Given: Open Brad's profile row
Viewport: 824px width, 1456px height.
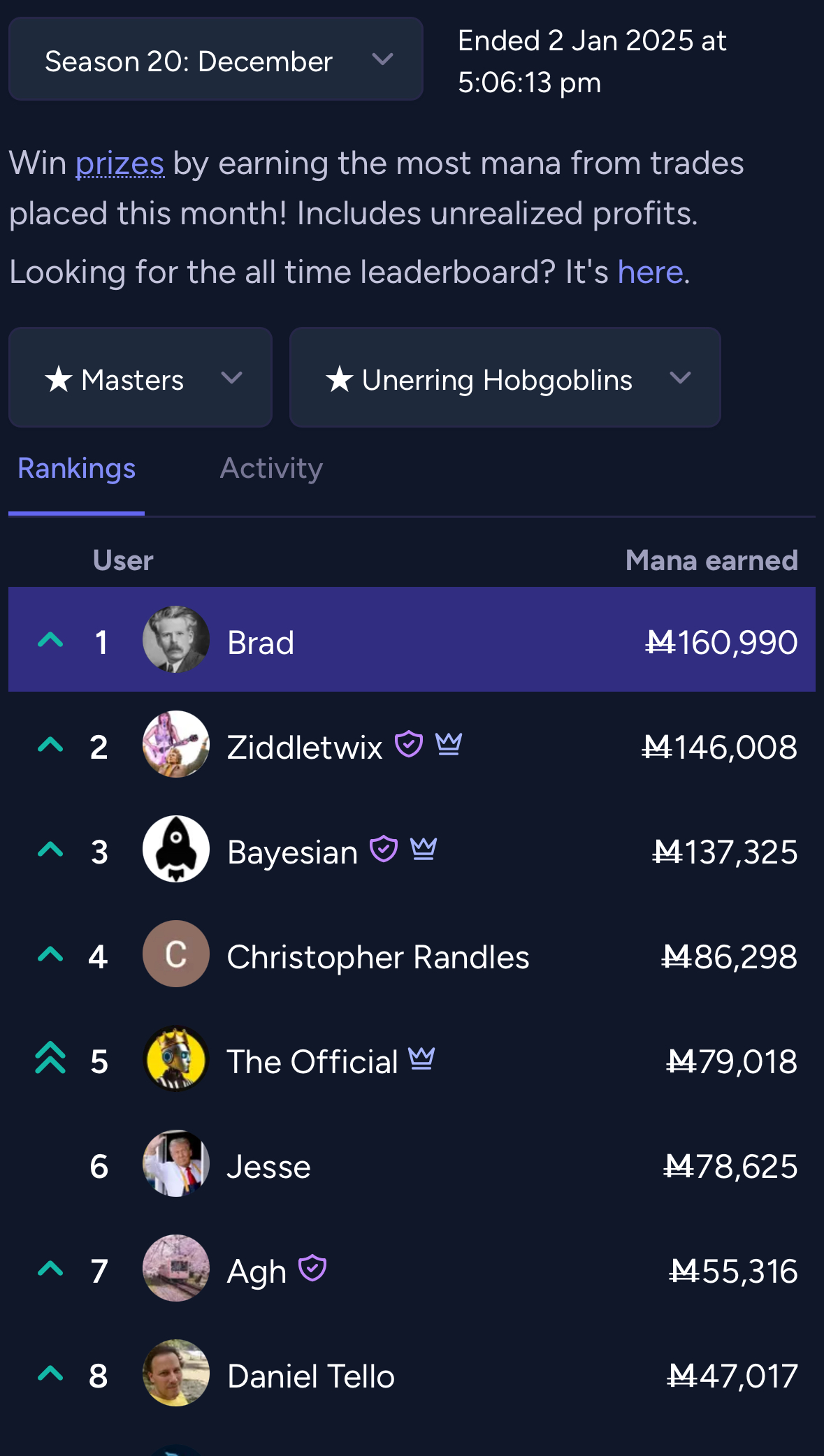Looking at the screenshot, I should (412, 639).
